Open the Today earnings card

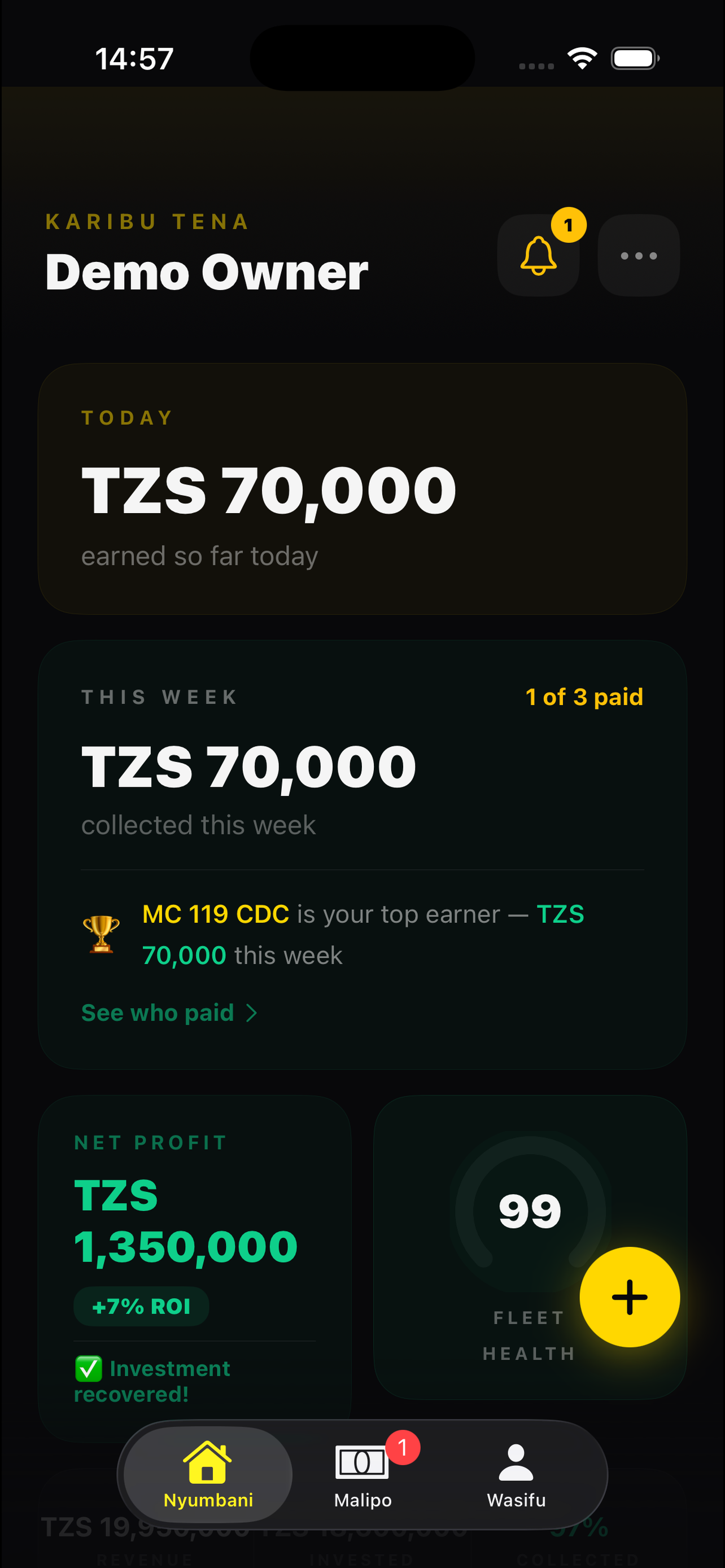coord(363,489)
